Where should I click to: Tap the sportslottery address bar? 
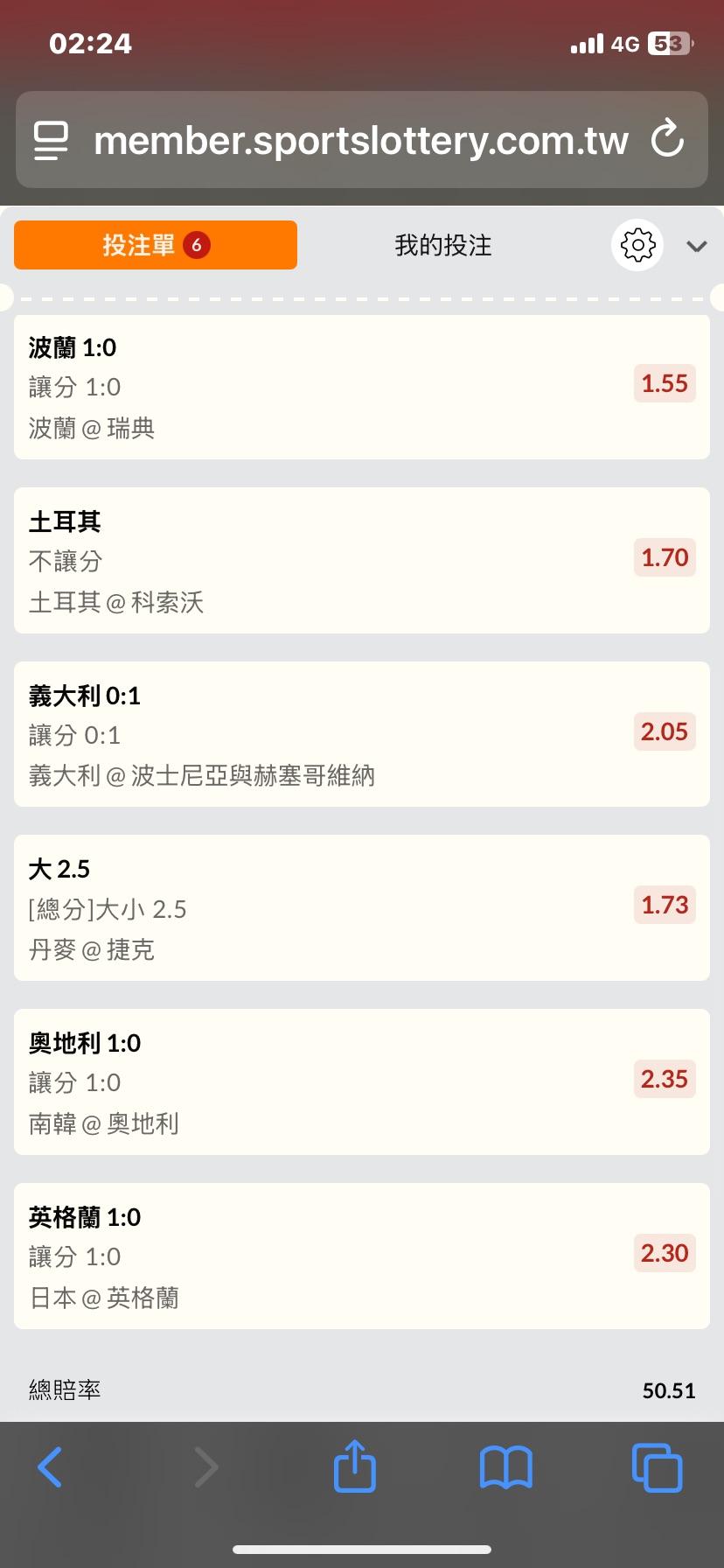(360, 140)
